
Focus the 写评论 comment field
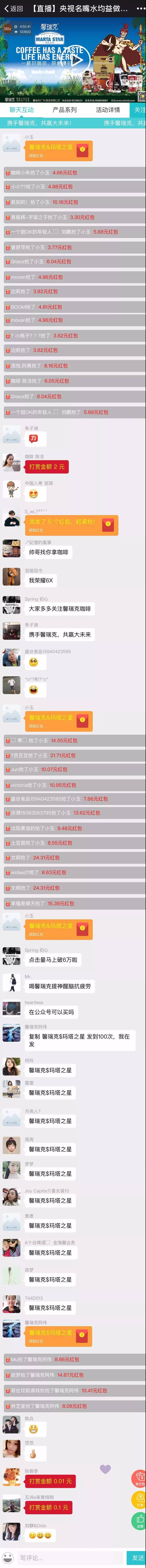(67, 1557)
